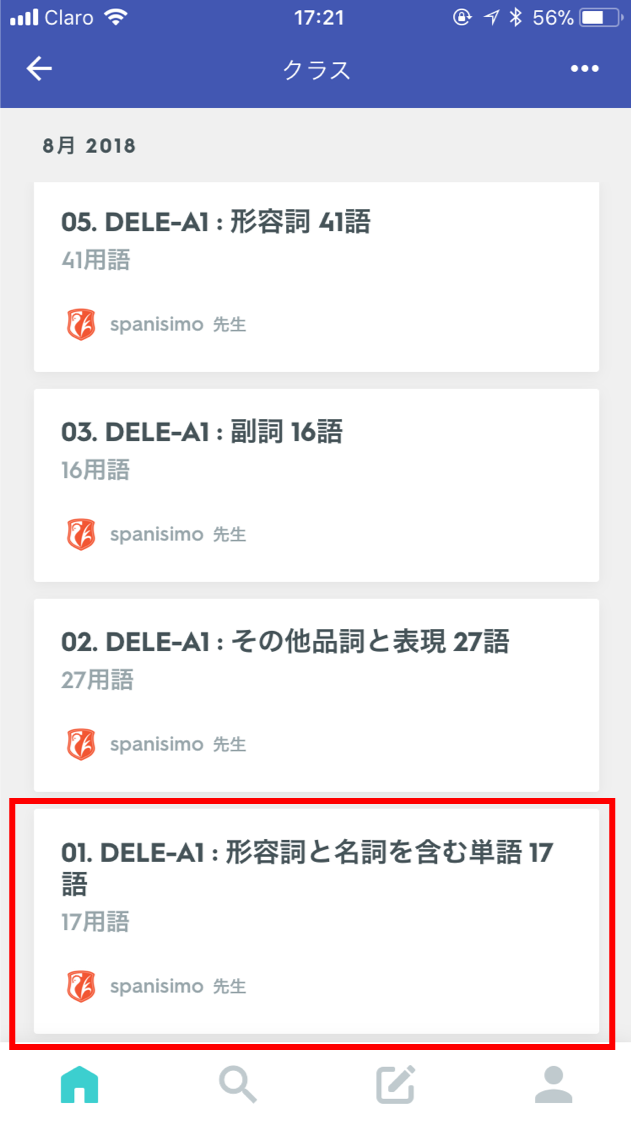The width and height of the screenshot is (631, 1125).
Task: Open the create set tab
Action: 396,1084
